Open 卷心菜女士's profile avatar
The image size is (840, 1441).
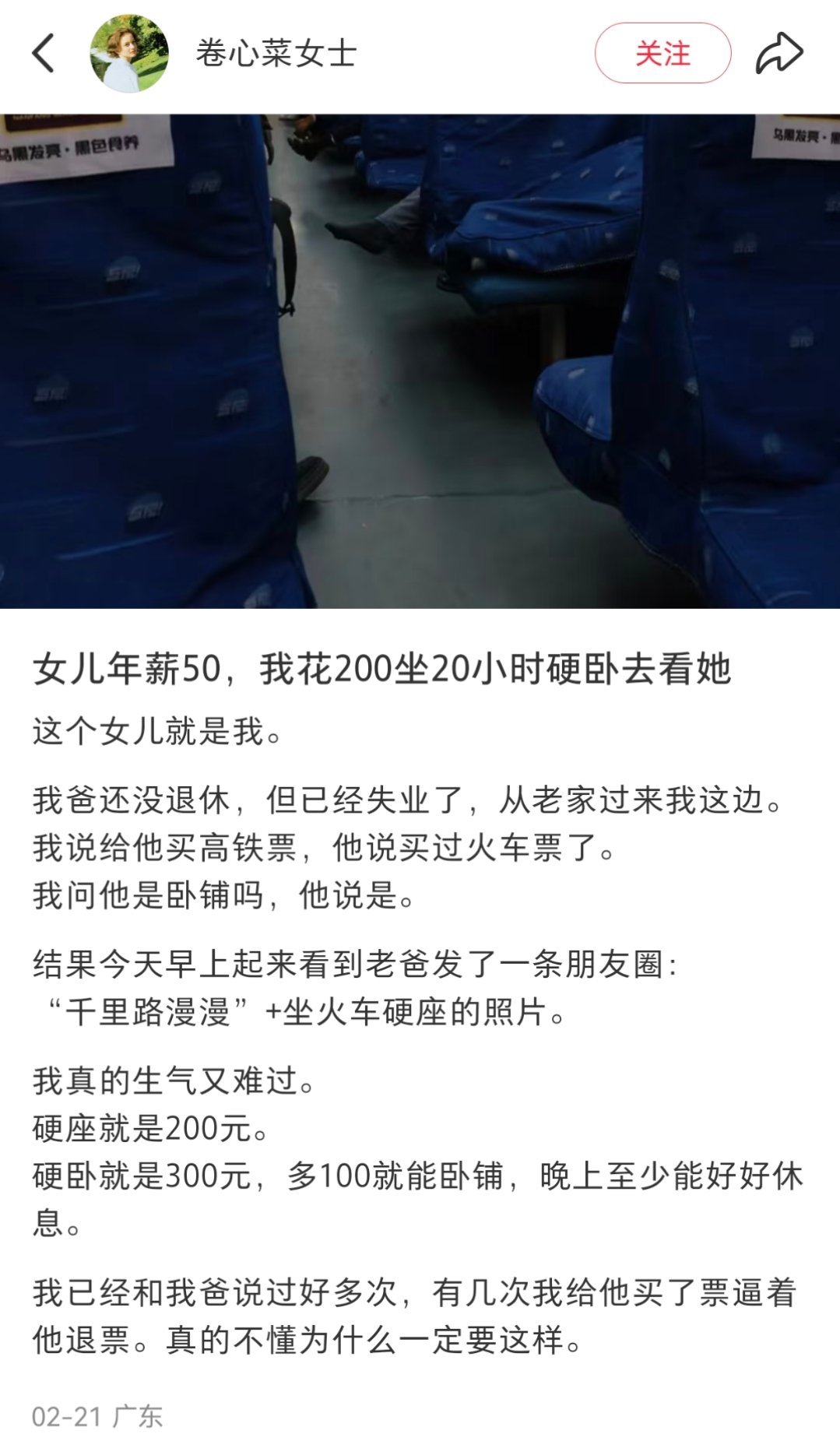tap(129, 53)
